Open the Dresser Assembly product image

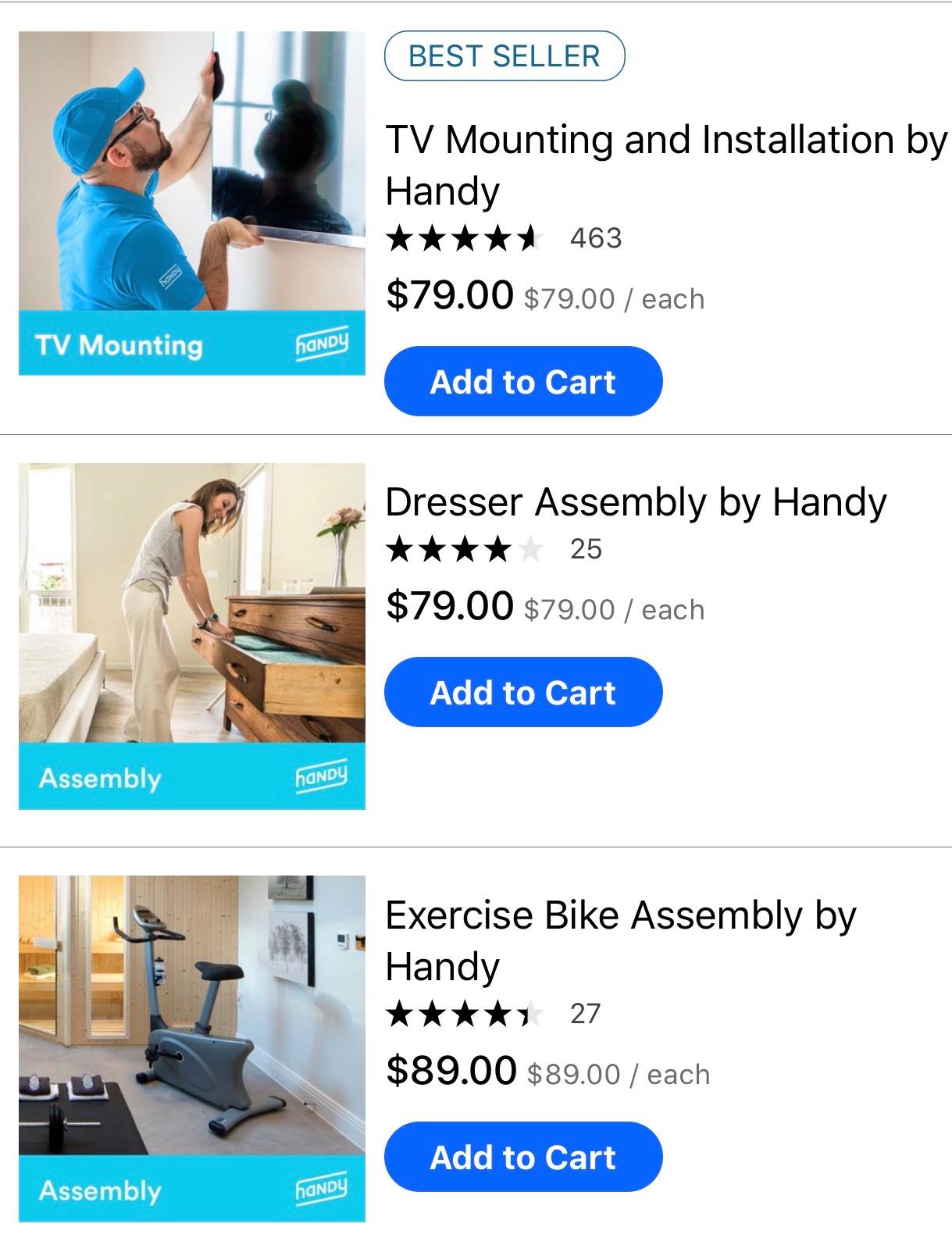coord(192,636)
